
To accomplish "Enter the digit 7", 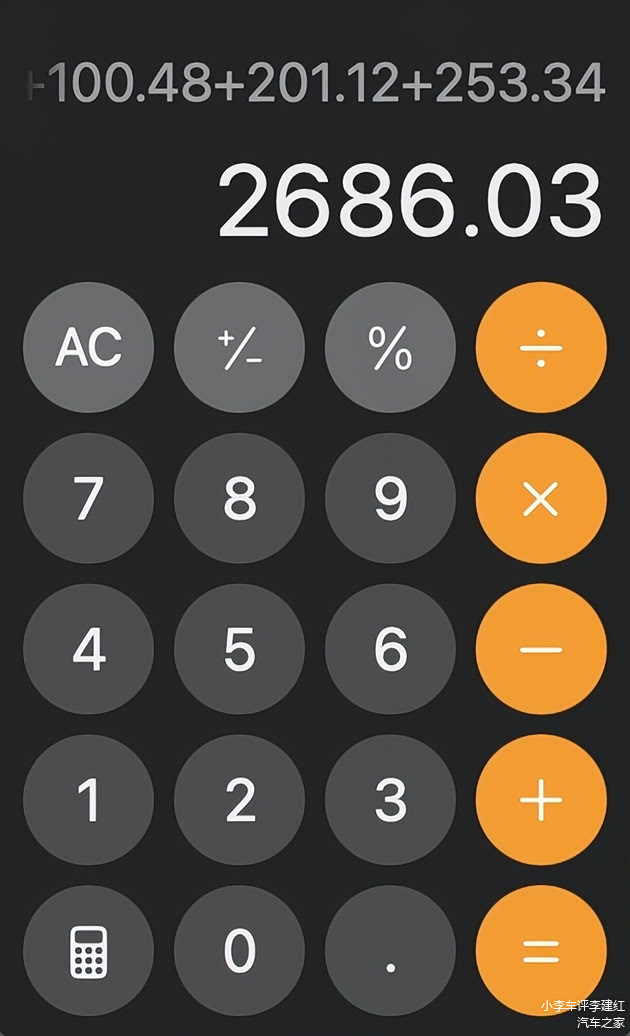I will tap(88, 498).
